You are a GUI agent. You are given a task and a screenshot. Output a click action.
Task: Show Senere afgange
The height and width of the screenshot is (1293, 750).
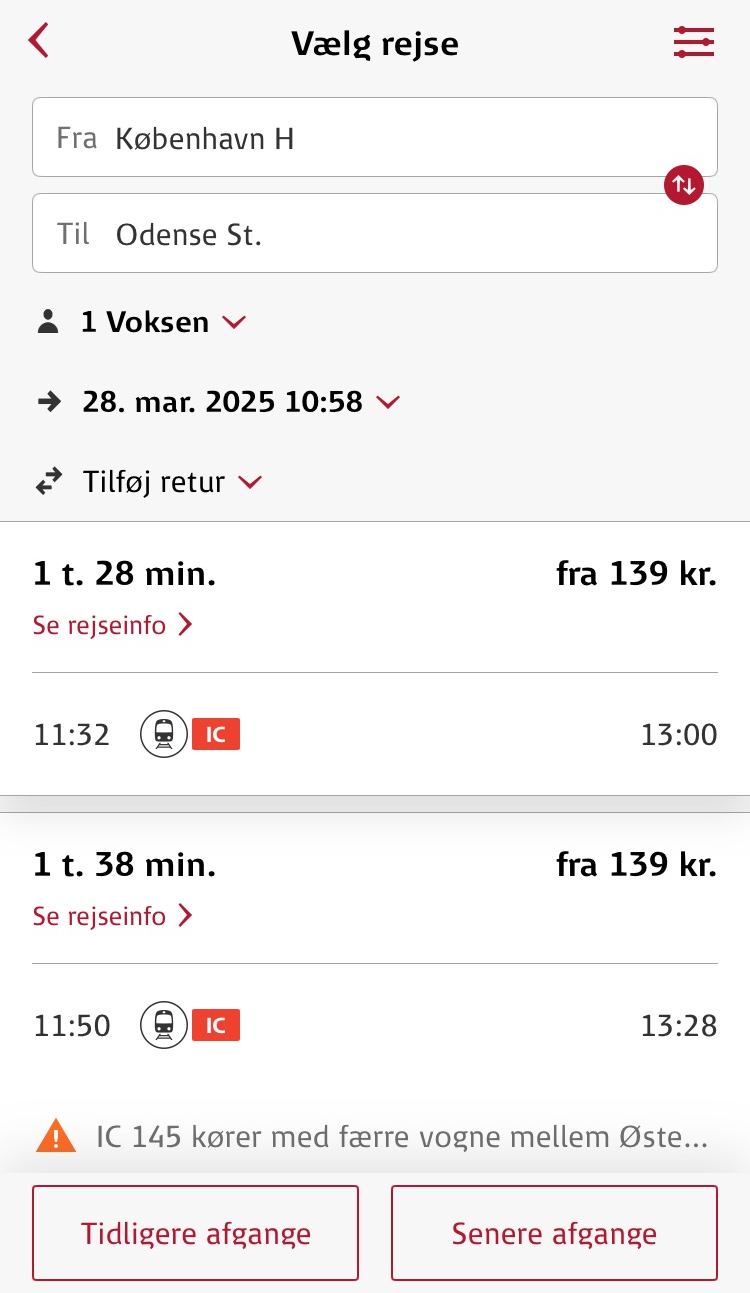(x=554, y=1233)
